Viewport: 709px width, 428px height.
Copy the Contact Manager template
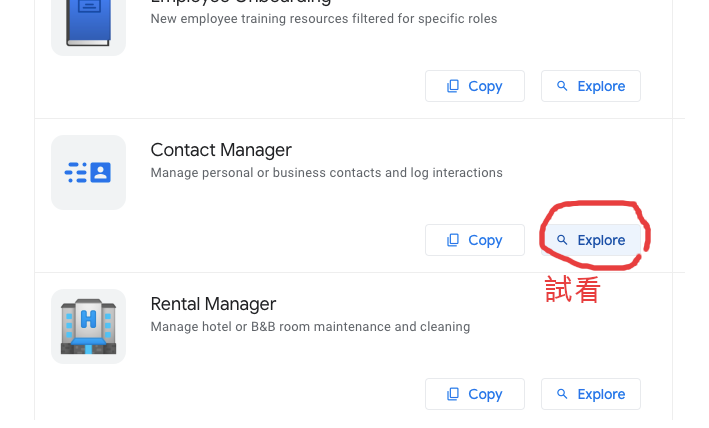(x=474, y=240)
